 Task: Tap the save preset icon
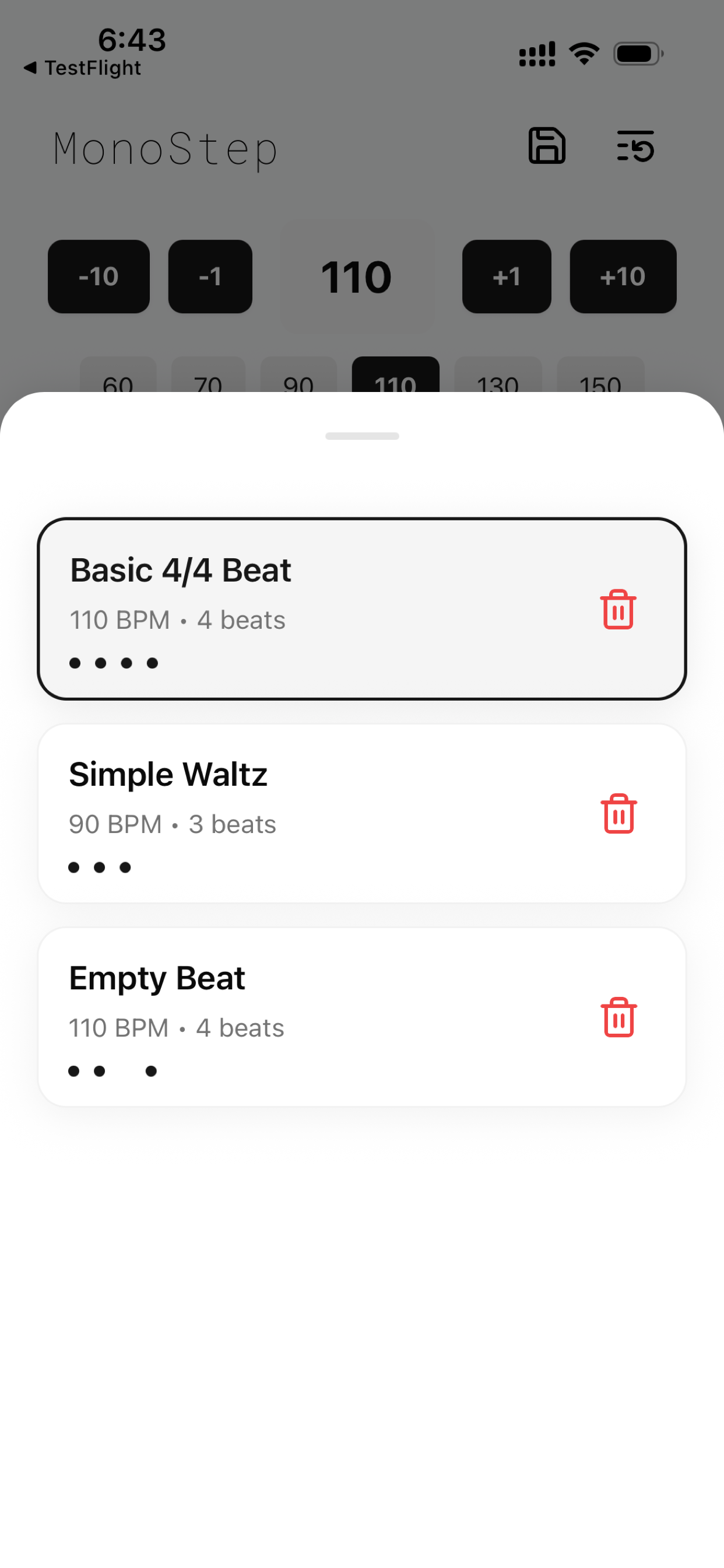click(x=546, y=146)
